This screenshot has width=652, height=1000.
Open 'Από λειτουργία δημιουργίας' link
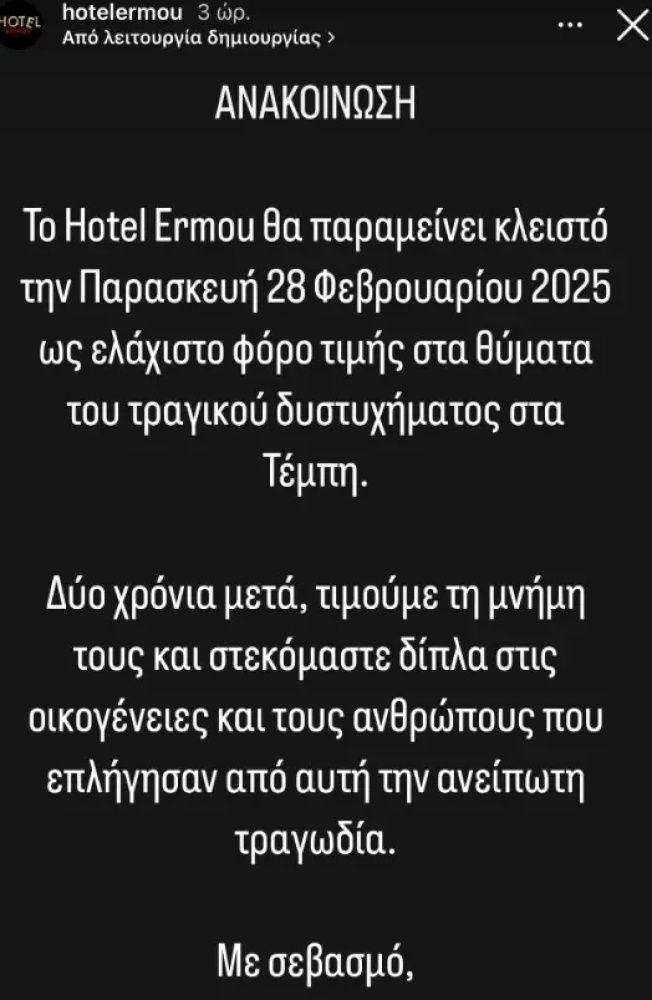tap(198, 39)
